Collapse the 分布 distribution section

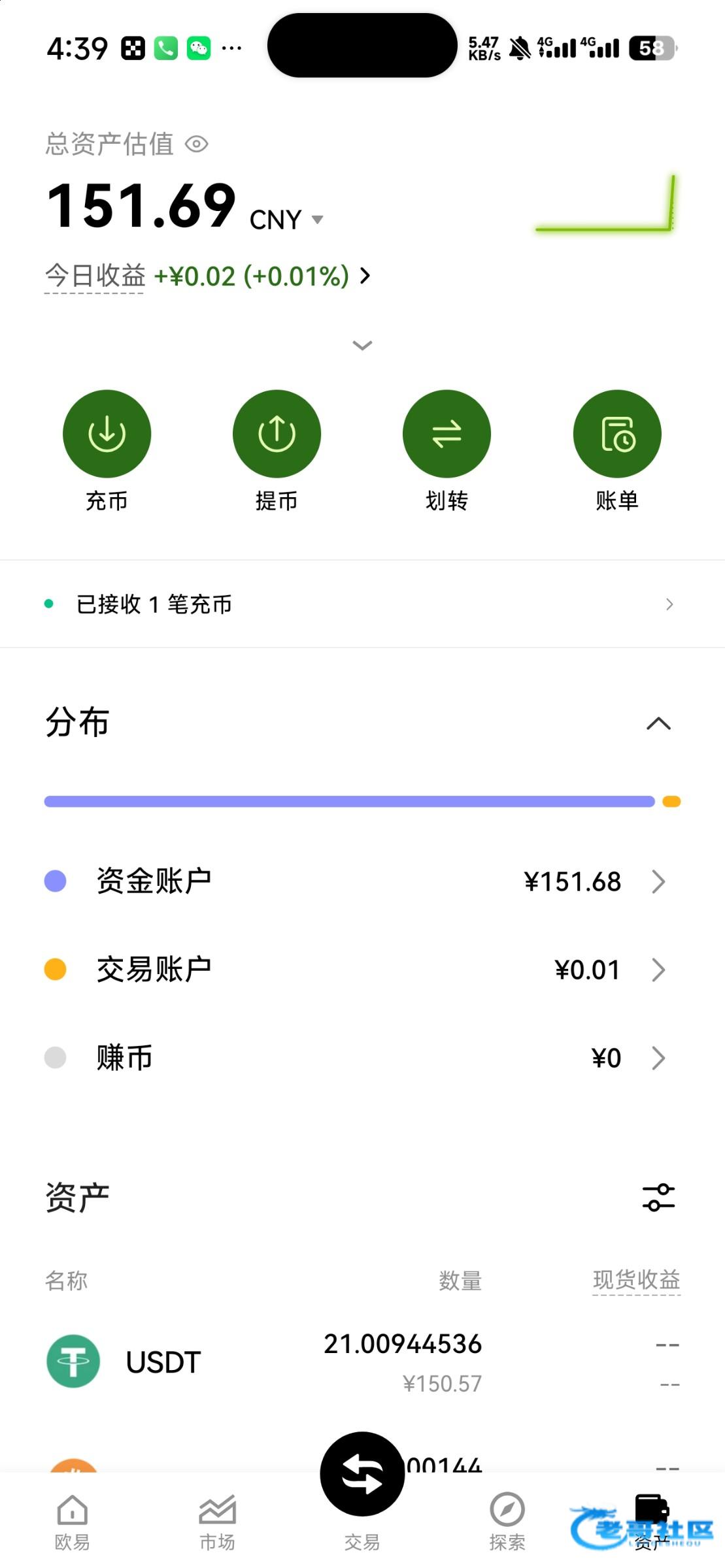coord(658,723)
